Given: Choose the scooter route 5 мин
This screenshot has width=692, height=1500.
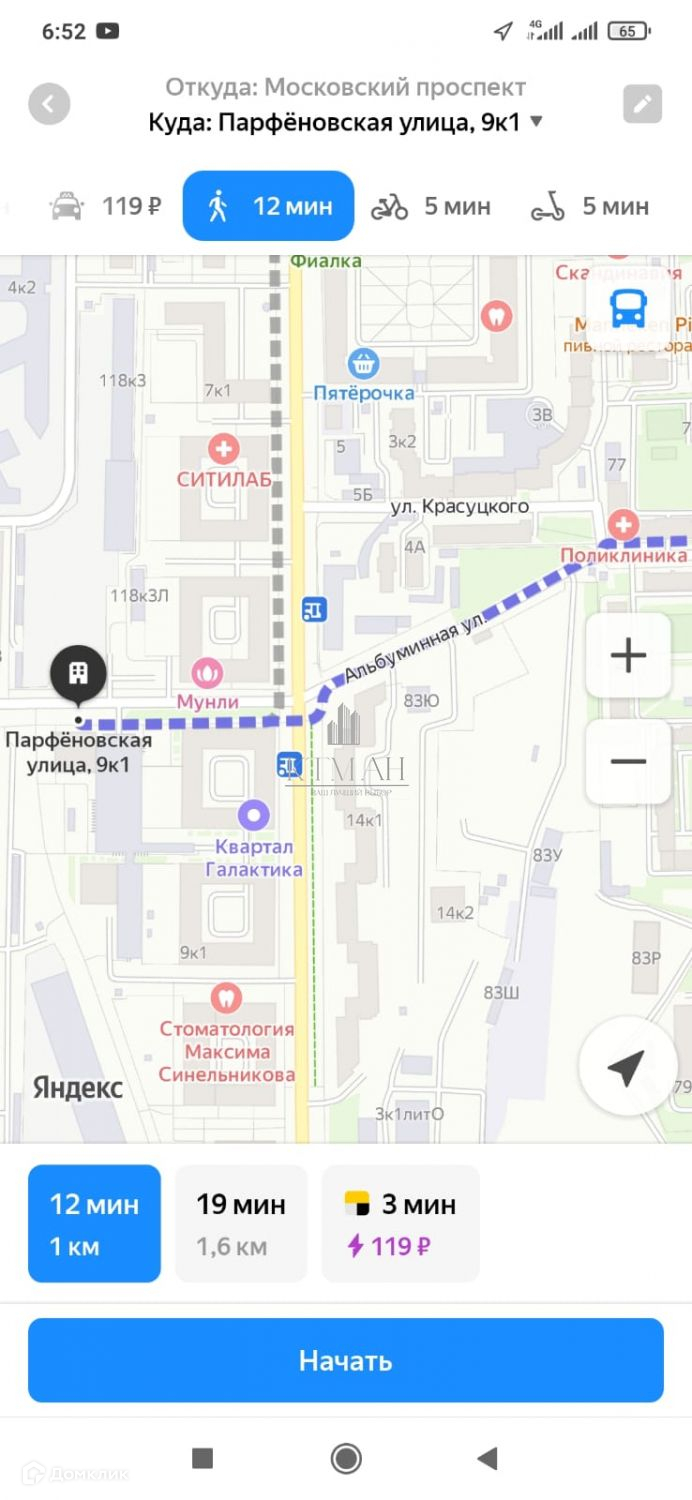Looking at the screenshot, I should pos(590,206).
